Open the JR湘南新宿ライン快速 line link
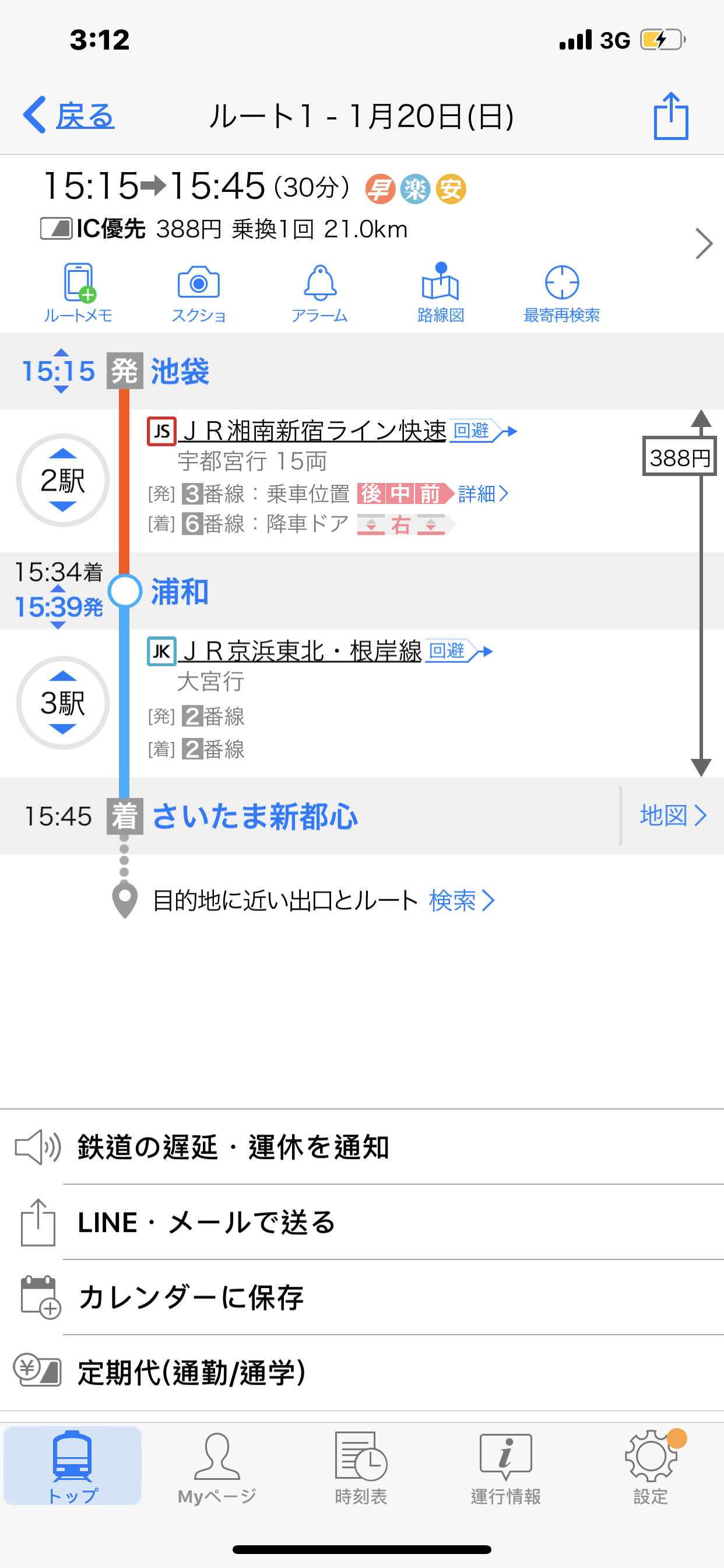Viewport: 724px width, 1568px height. click(x=314, y=431)
